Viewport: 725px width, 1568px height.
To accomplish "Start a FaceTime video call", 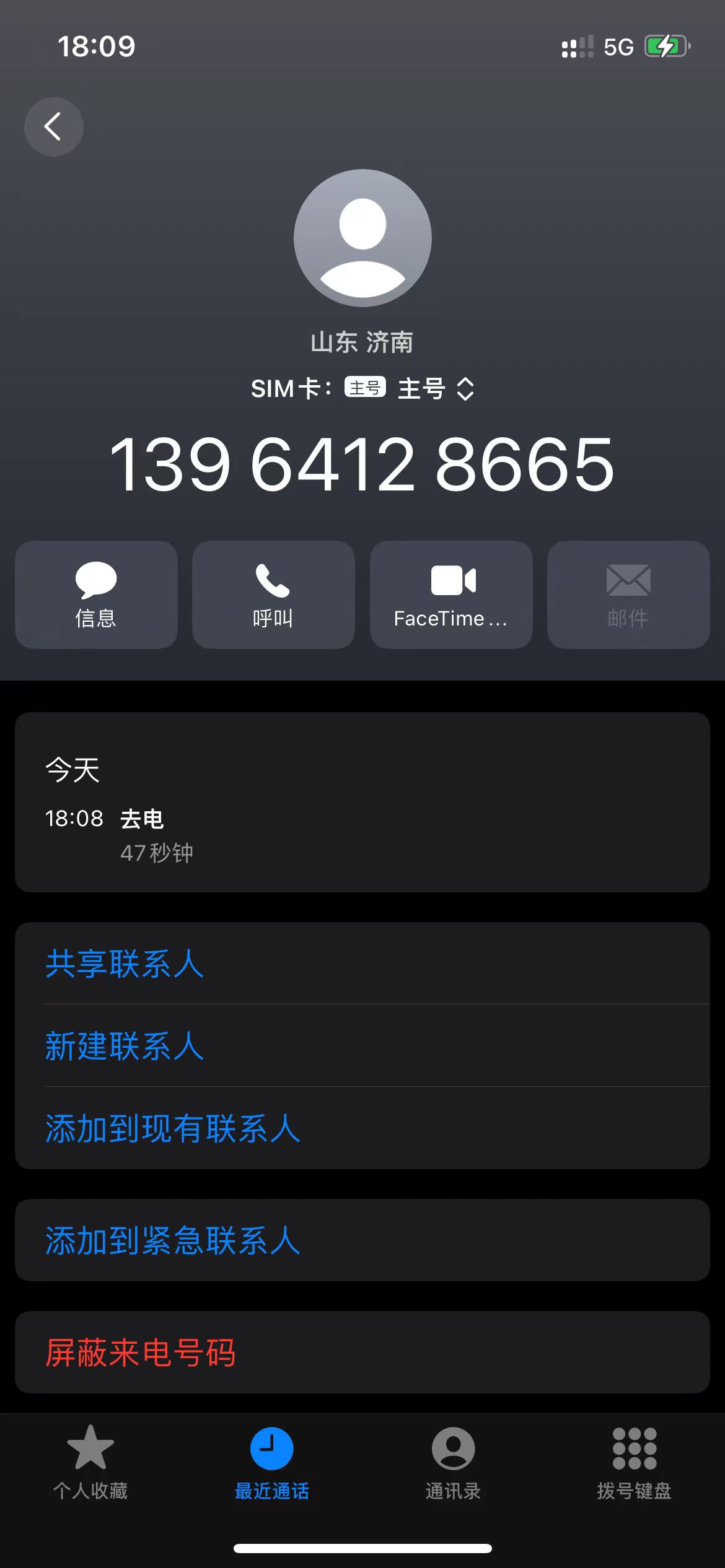I will pos(451,595).
